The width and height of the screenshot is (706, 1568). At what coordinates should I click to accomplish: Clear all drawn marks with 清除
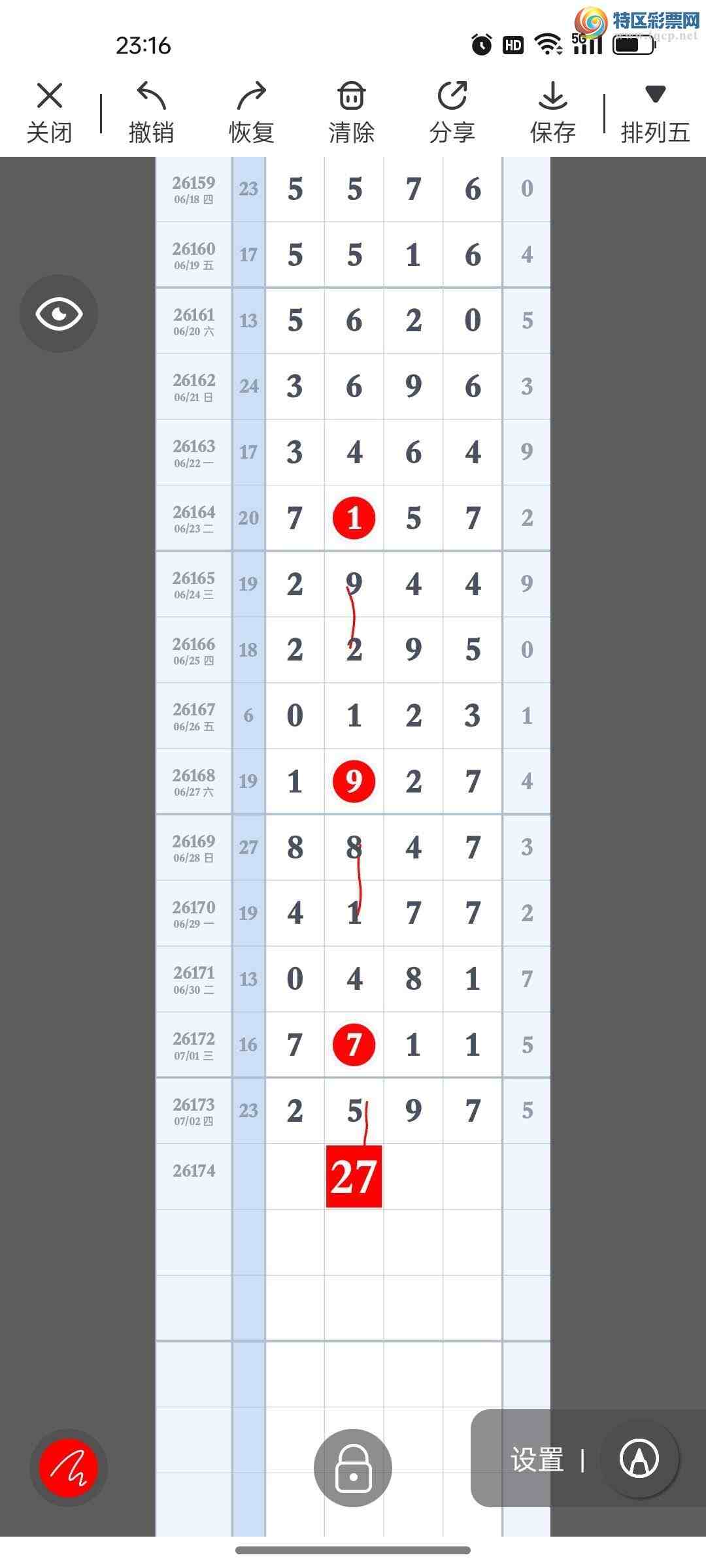(x=352, y=112)
